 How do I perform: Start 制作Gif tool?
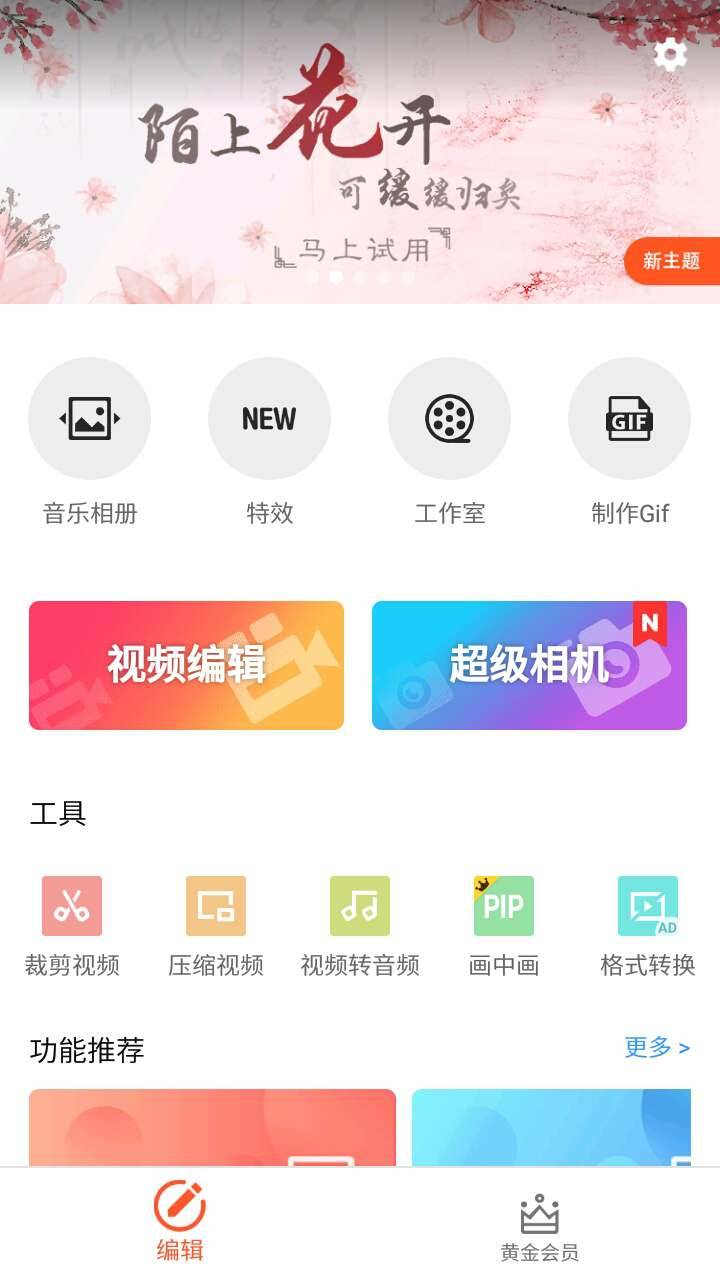coord(629,419)
